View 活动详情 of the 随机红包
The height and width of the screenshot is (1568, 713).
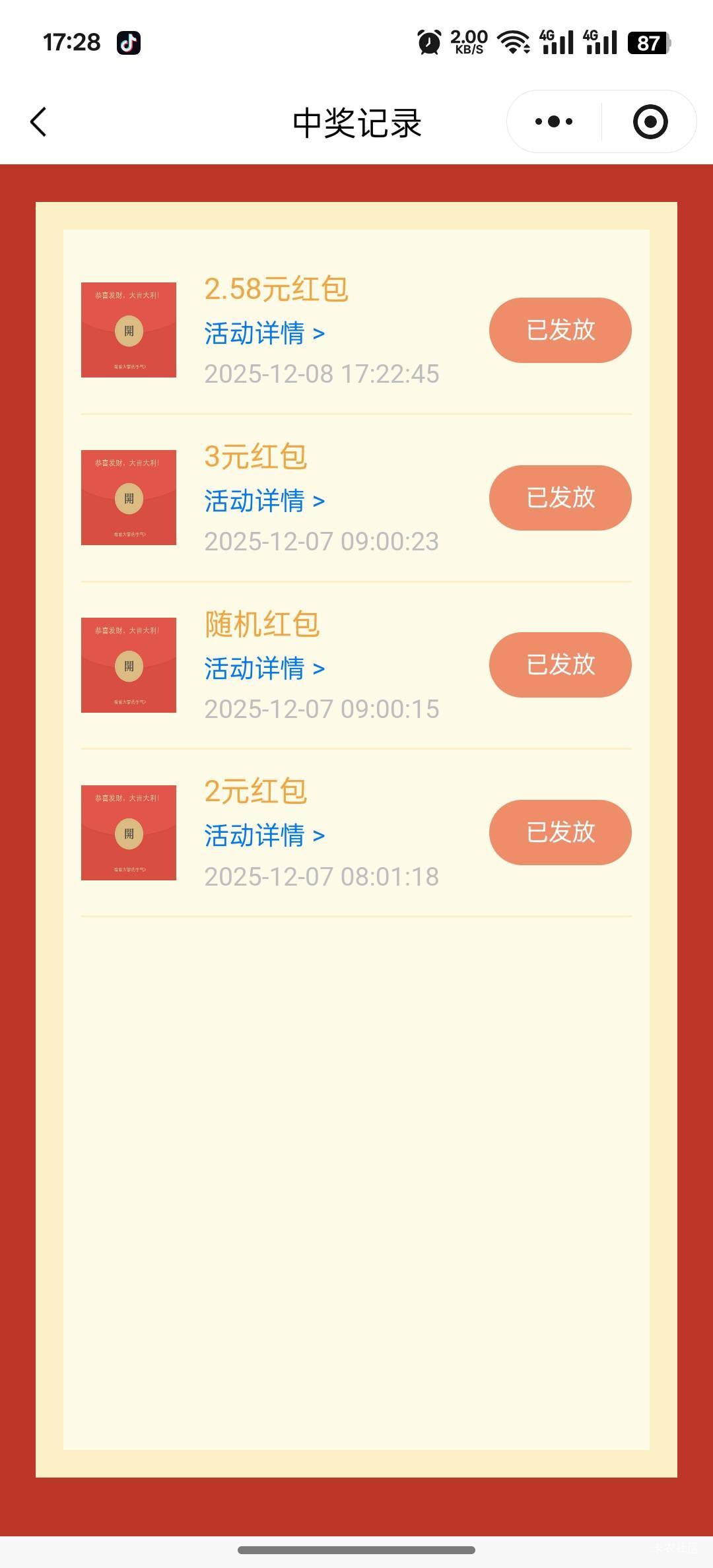[264, 669]
